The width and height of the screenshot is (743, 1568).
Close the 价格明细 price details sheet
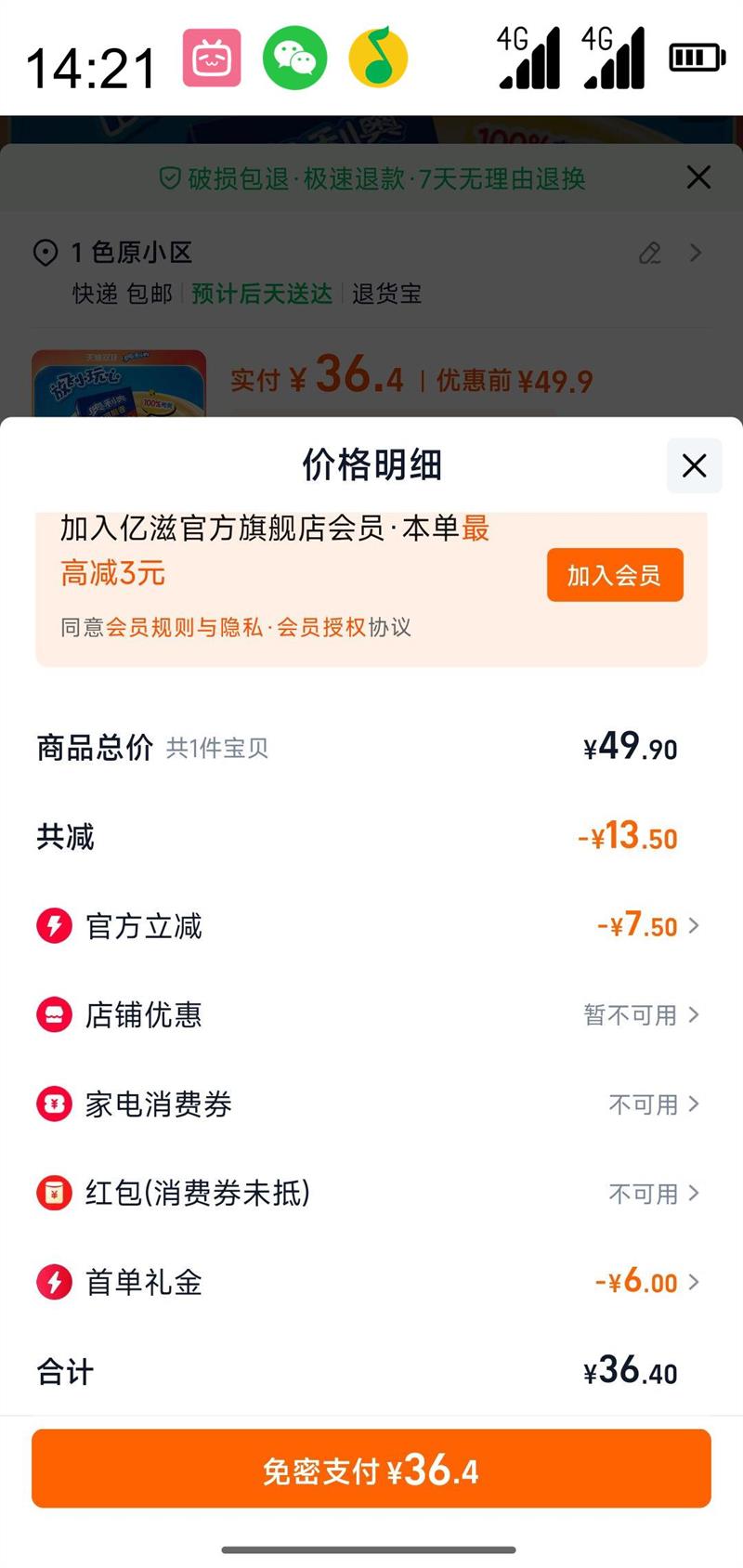(694, 465)
